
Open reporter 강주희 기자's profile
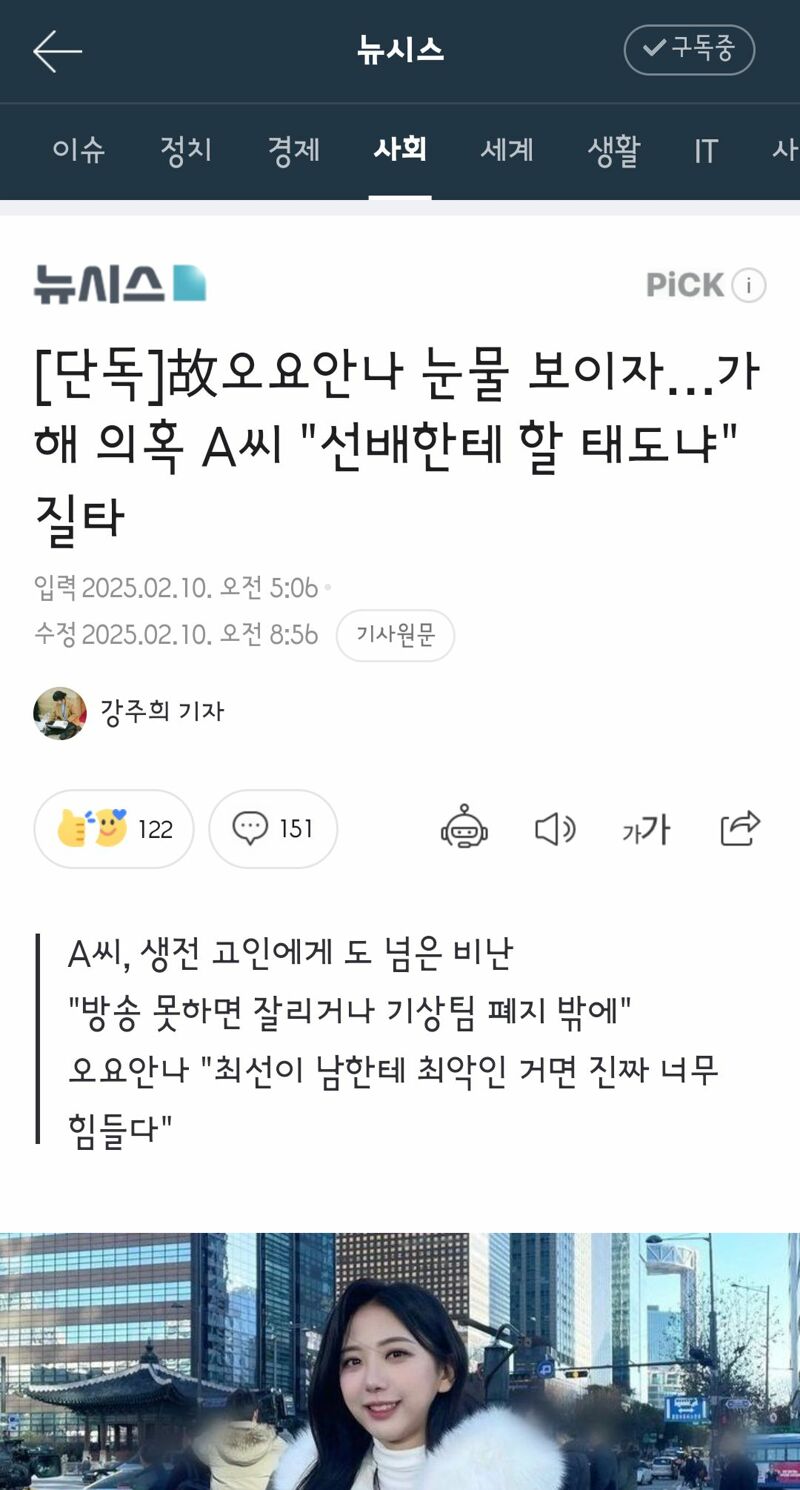coord(129,712)
